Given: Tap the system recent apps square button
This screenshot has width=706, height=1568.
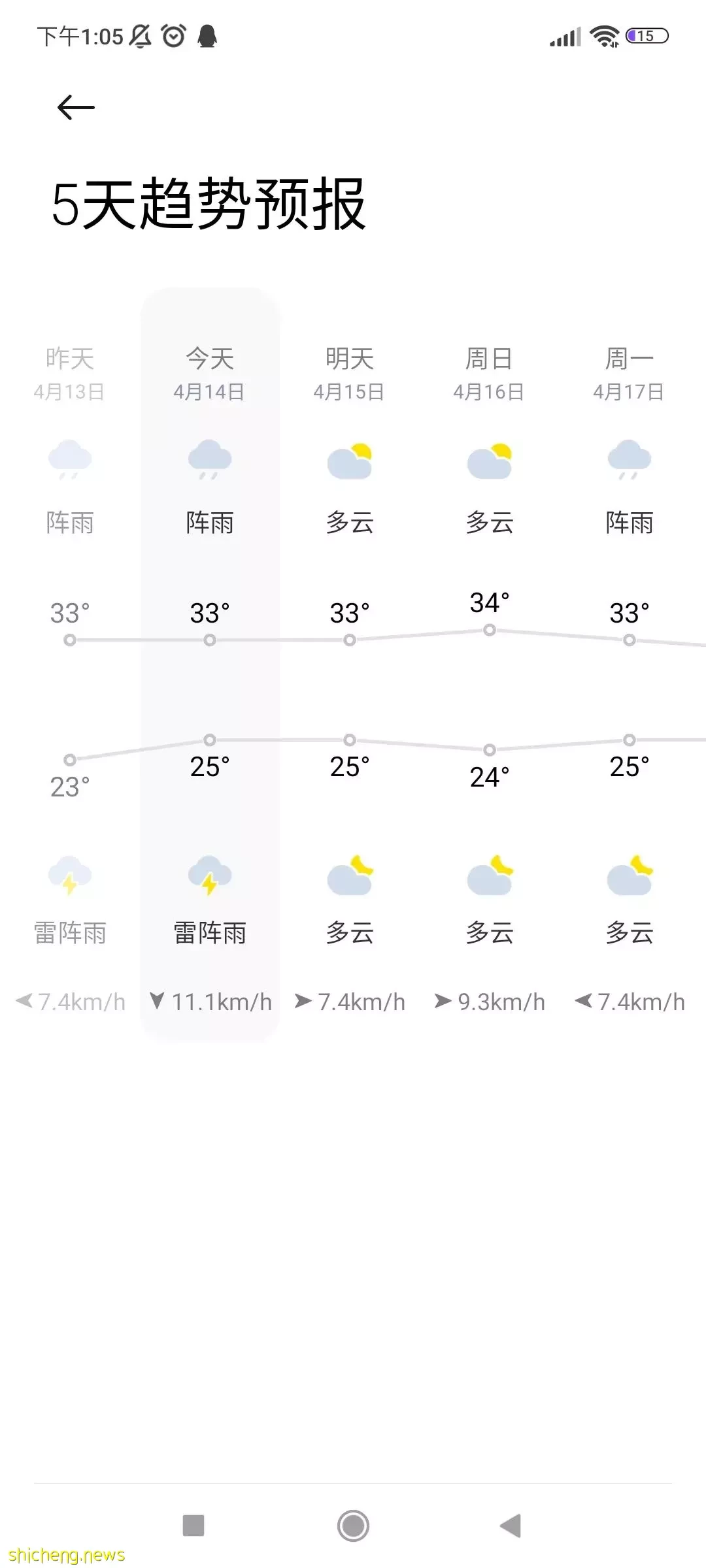Looking at the screenshot, I should click(193, 1526).
